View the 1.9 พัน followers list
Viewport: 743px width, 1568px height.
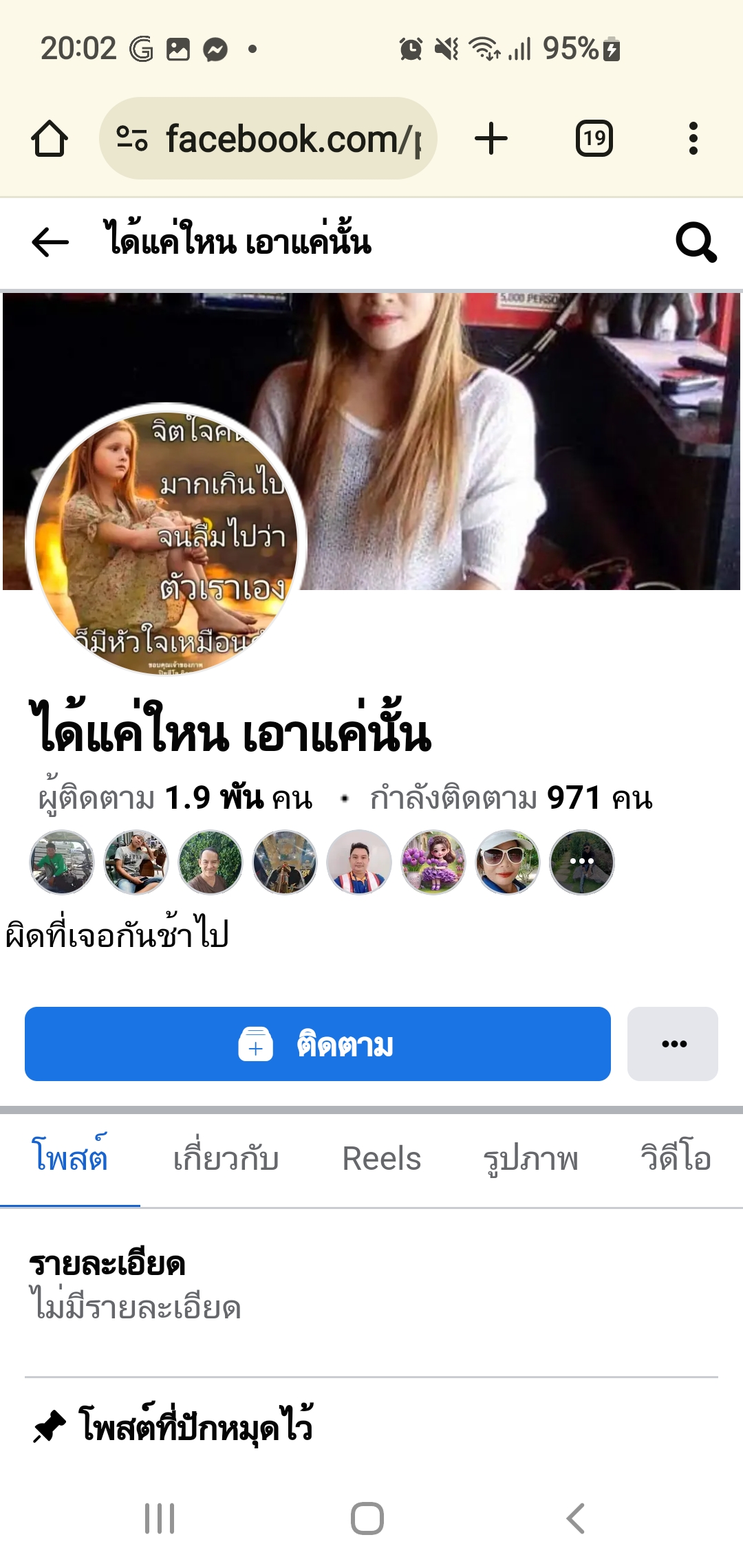point(175,798)
